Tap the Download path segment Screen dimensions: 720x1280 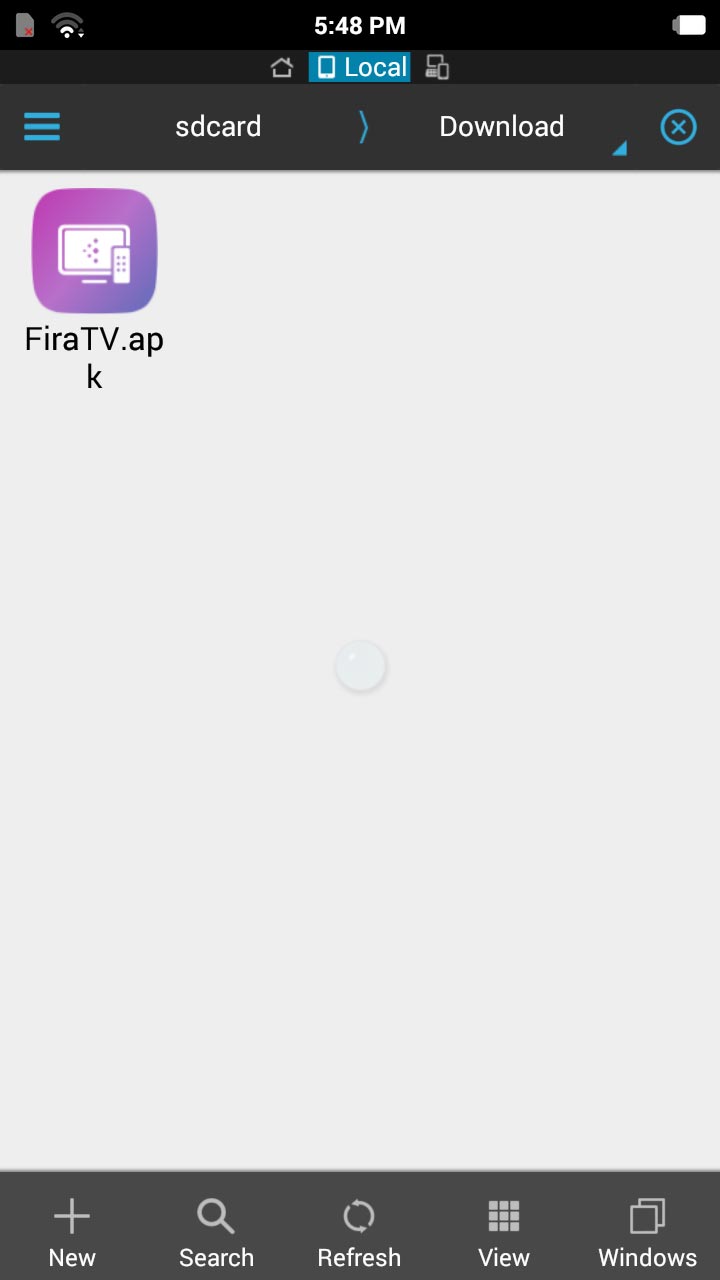coord(501,127)
